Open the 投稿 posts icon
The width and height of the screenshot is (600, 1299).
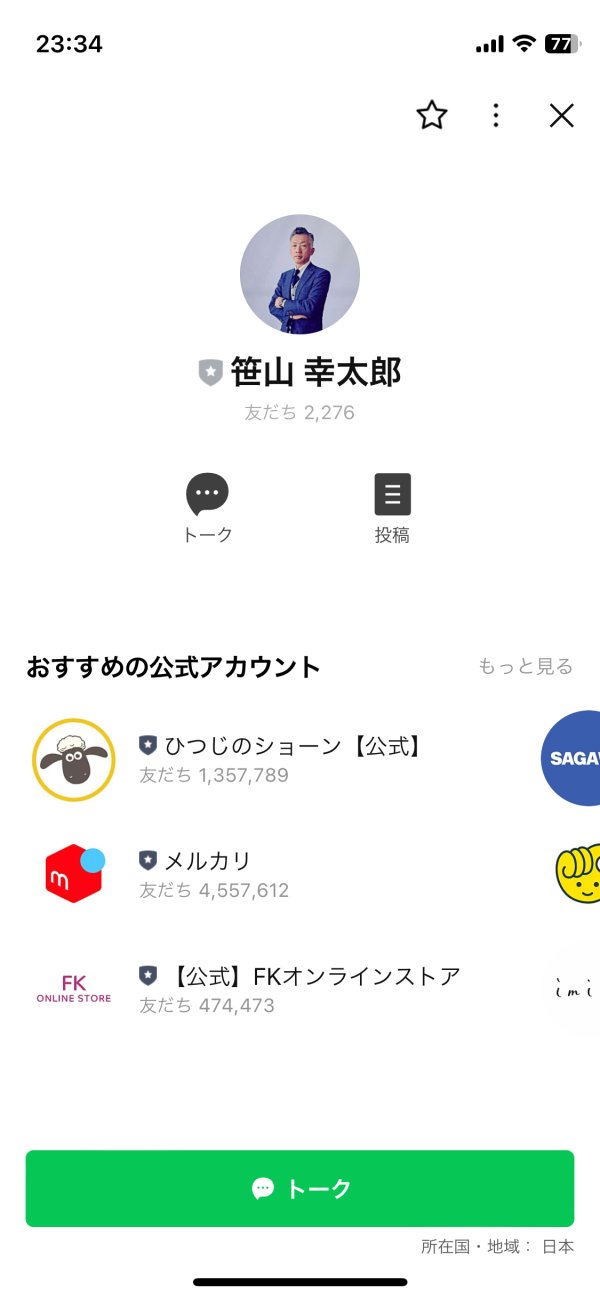pos(393,494)
